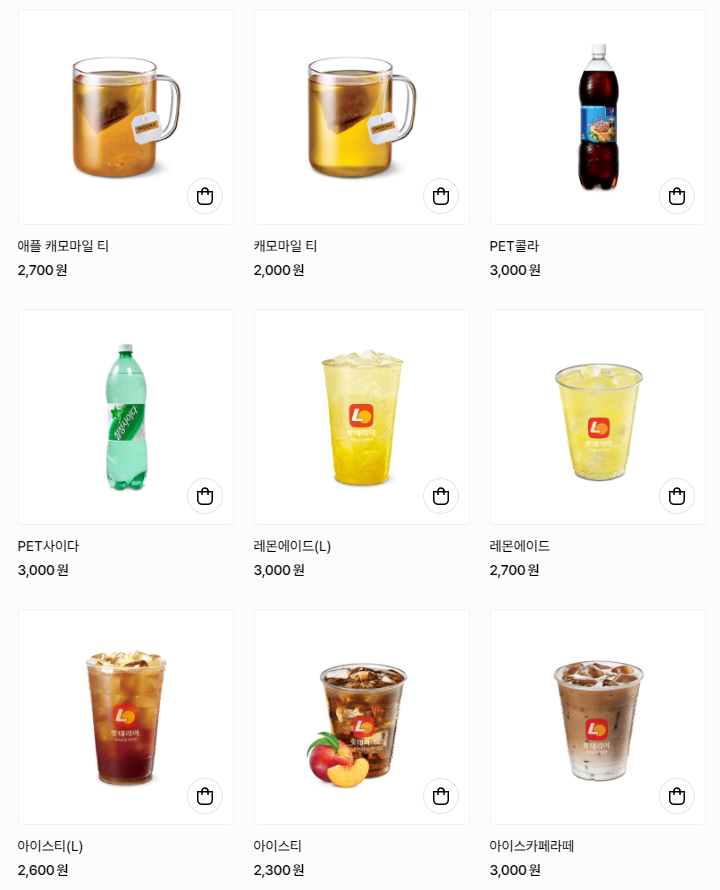The width and height of the screenshot is (720, 890).
Task: Select the 캐모마일 티 tea mug image
Action: pyautogui.click(x=361, y=110)
